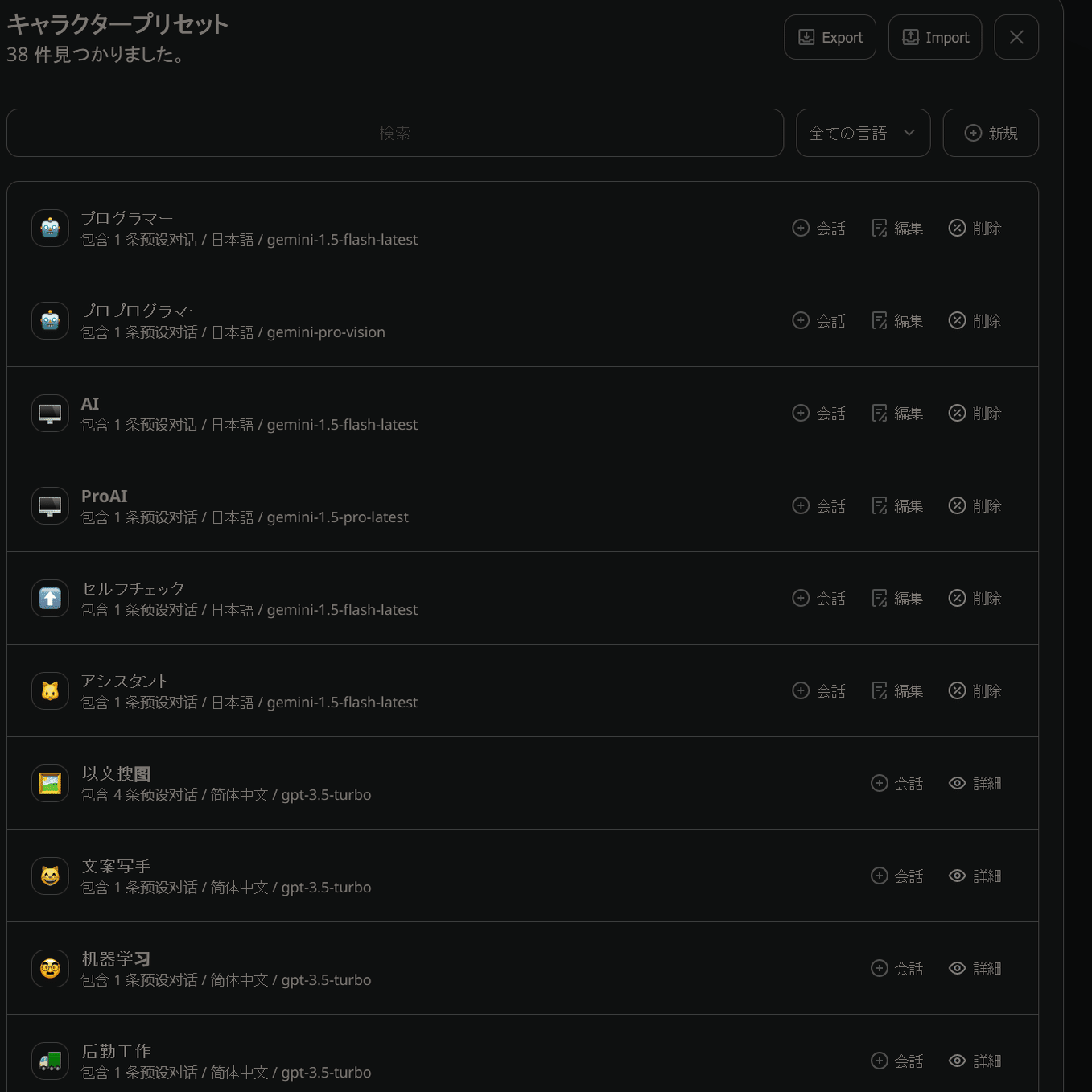Edit the プロプログラマー preset

pos(897,321)
